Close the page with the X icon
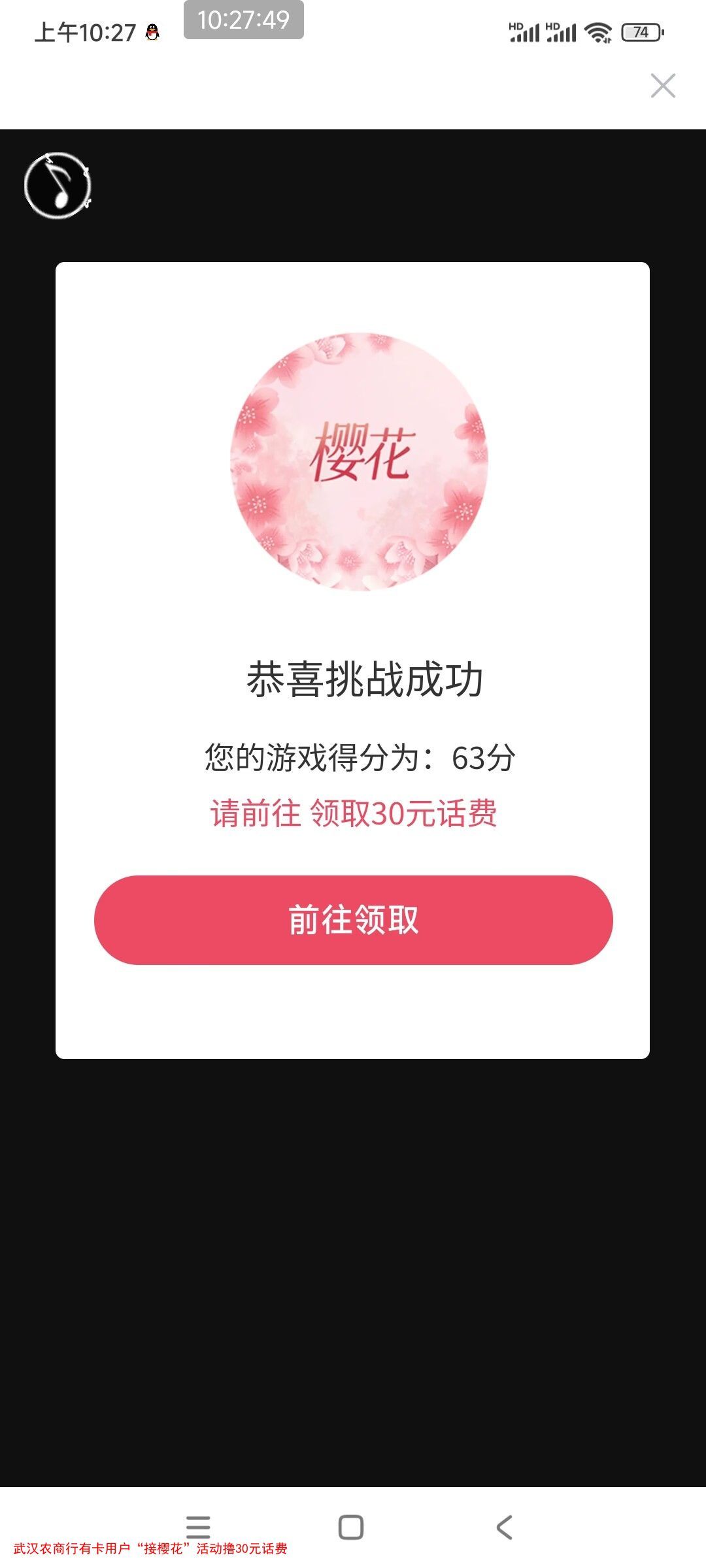The width and height of the screenshot is (706, 1568). (663, 86)
